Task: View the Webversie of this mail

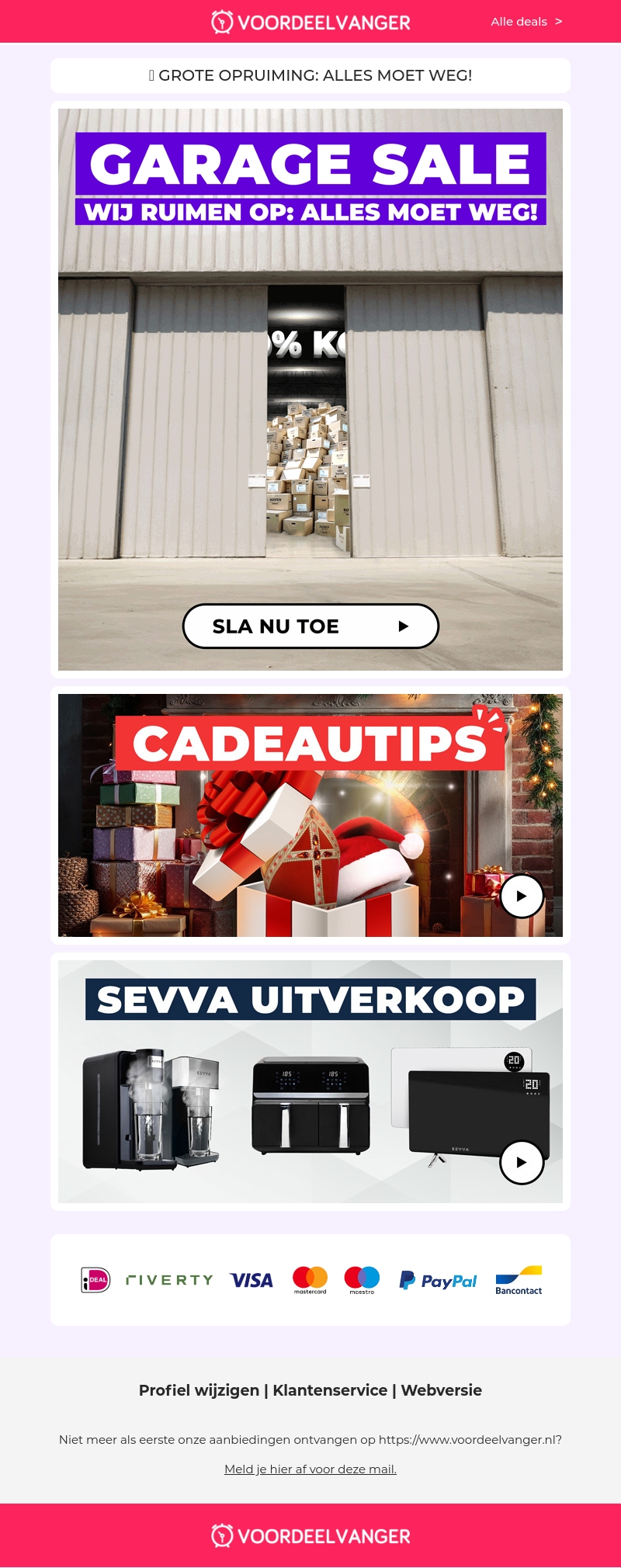Action: [441, 1390]
